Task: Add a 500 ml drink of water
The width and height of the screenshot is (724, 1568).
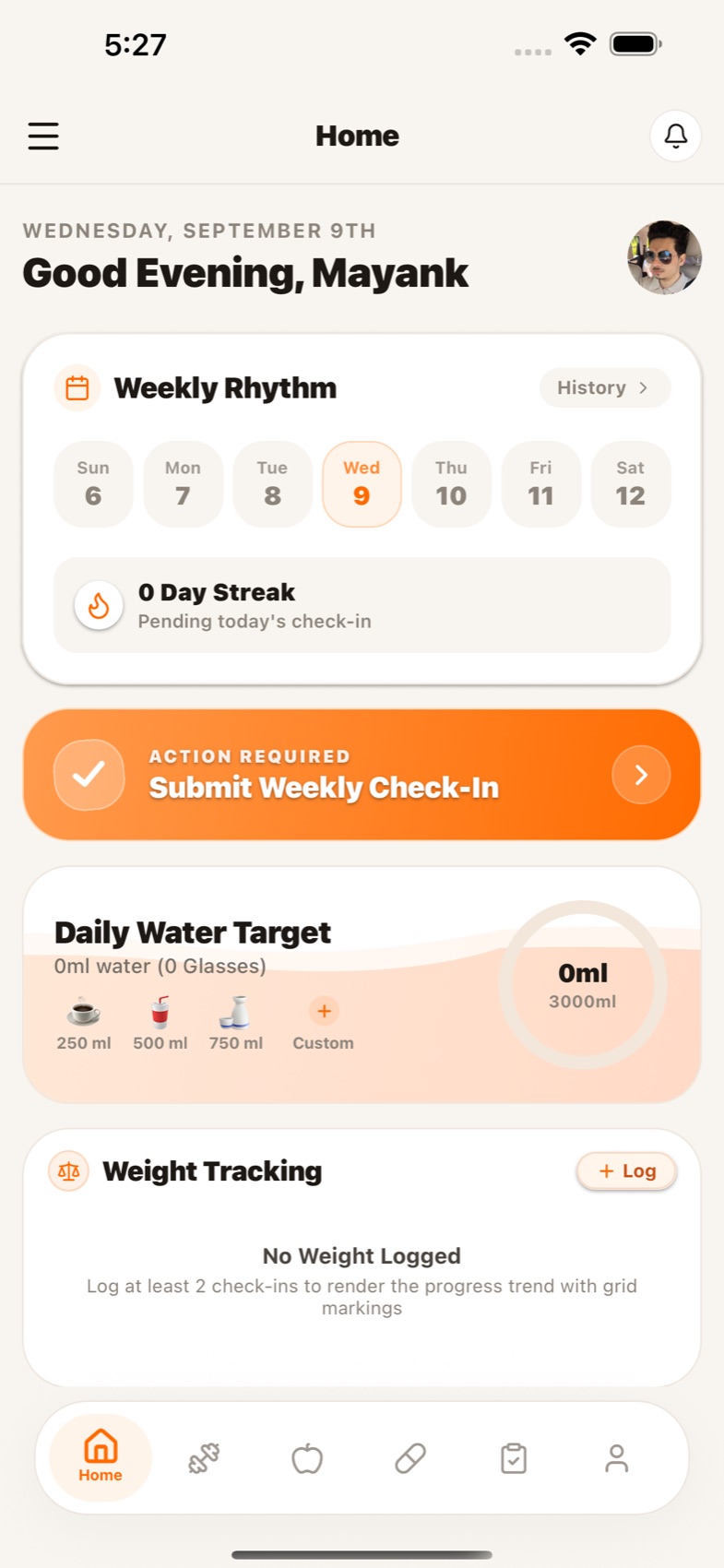Action: (x=160, y=1024)
